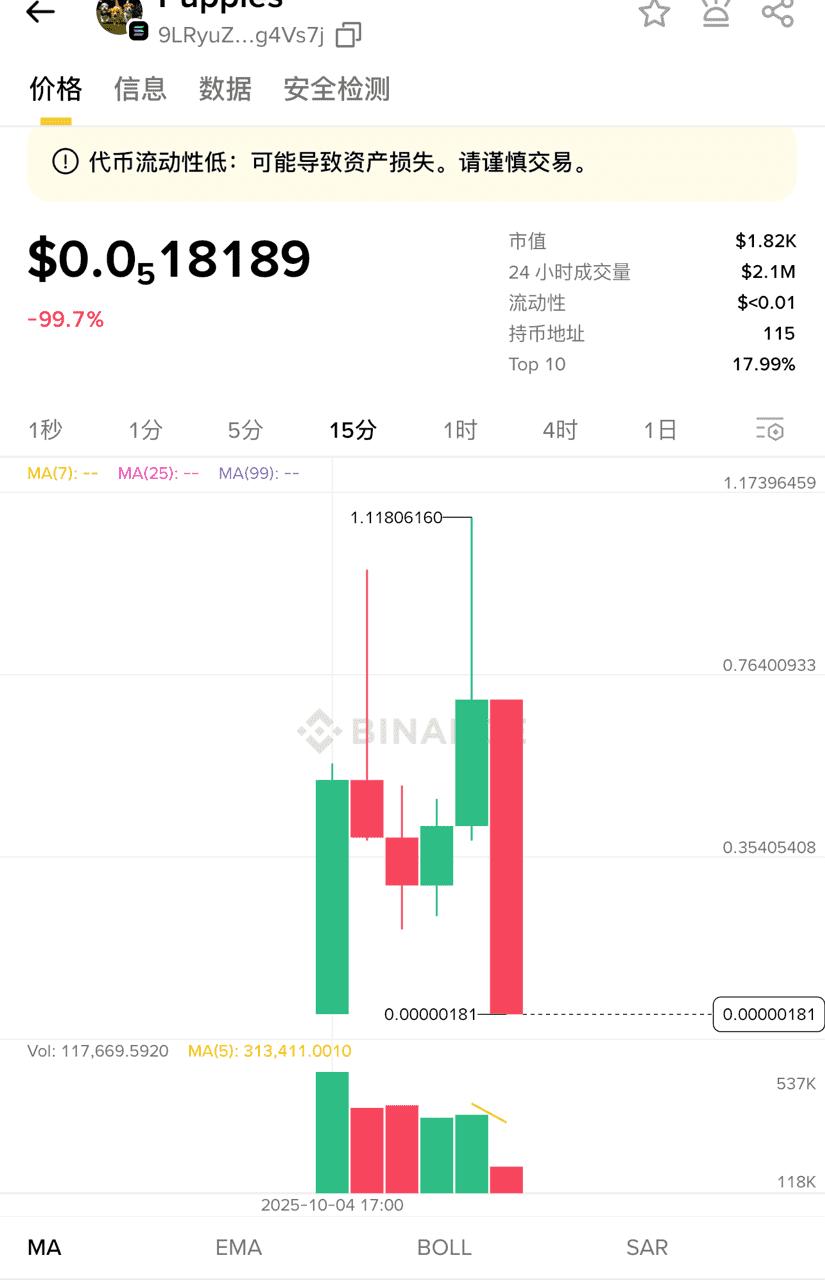Select the 5分 chart interval
Viewport: 825px width, 1284px height.
(x=245, y=430)
